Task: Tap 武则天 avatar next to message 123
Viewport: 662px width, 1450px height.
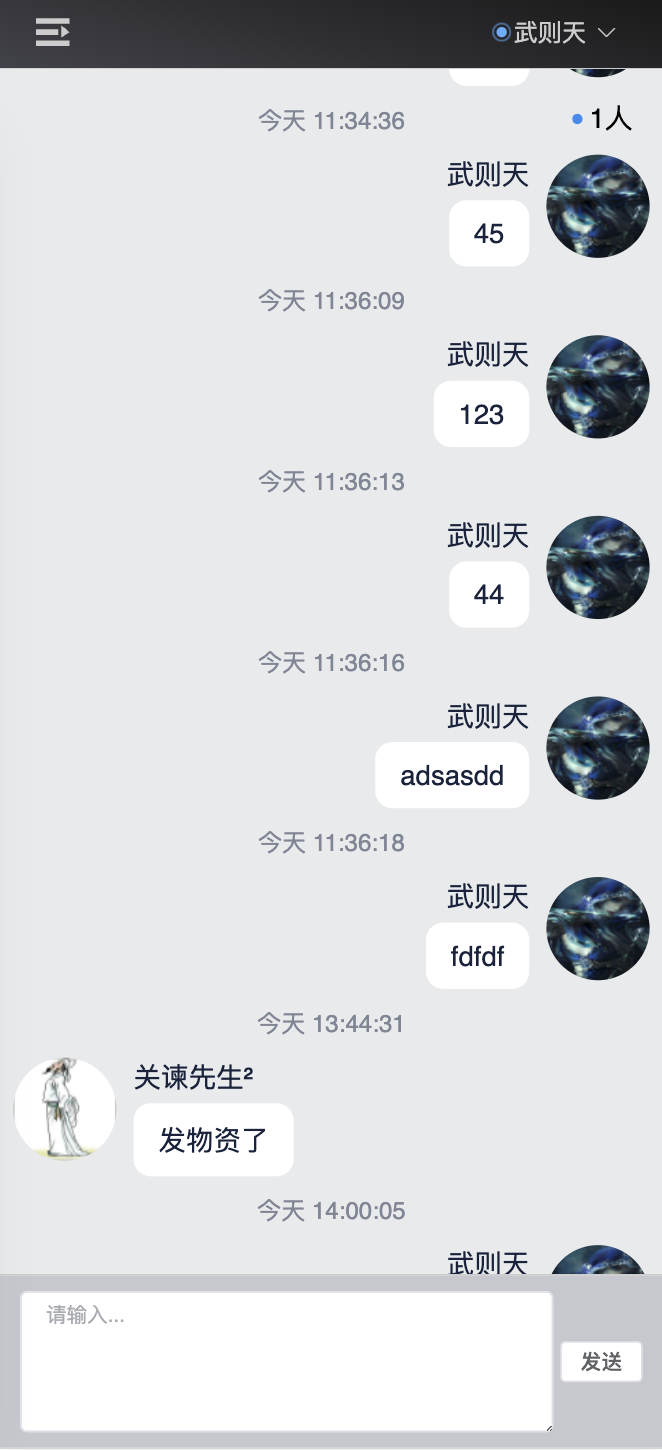Action: tap(597, 387)
